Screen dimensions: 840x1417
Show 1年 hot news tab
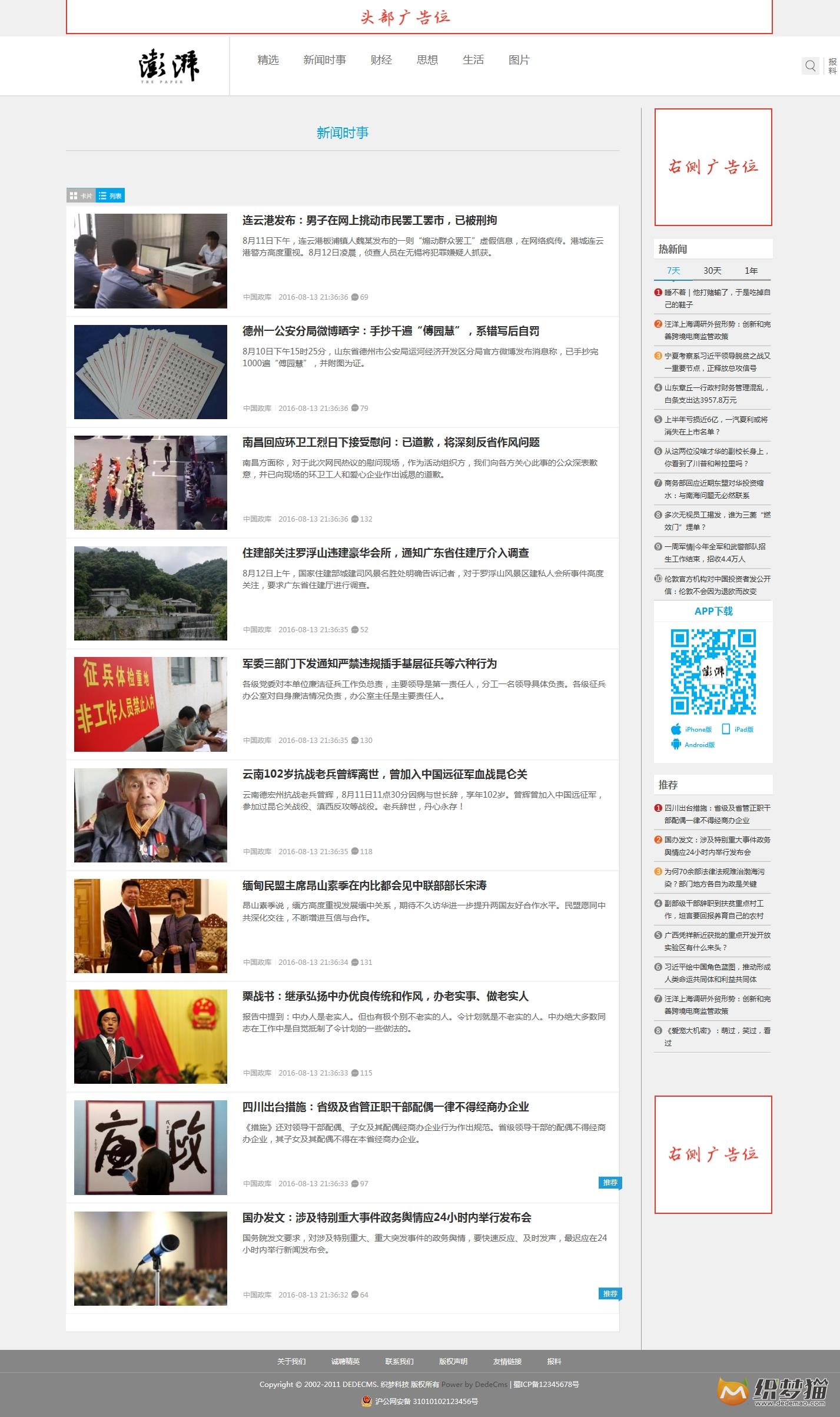click(751, 271)
